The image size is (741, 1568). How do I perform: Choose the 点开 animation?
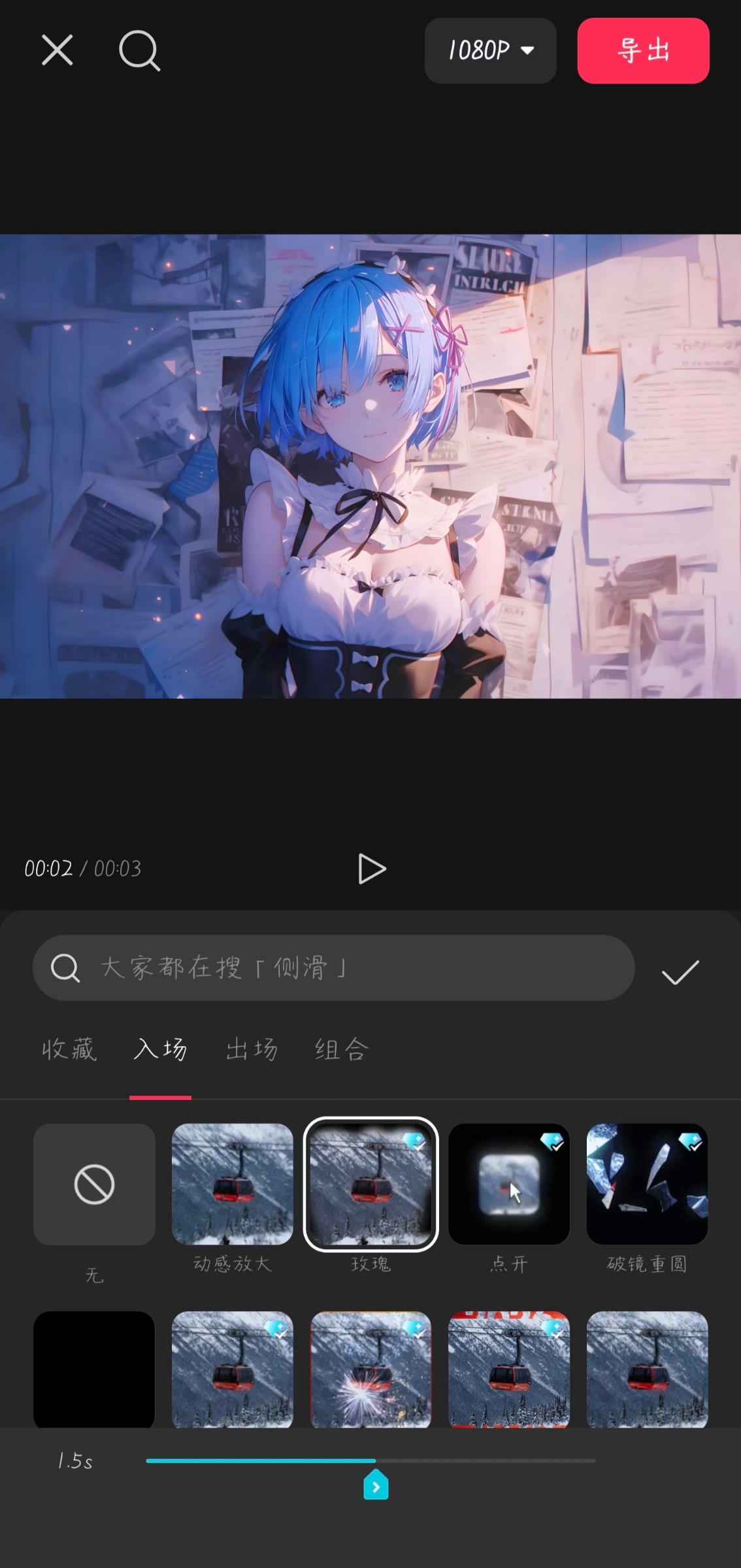[508, 1184]
